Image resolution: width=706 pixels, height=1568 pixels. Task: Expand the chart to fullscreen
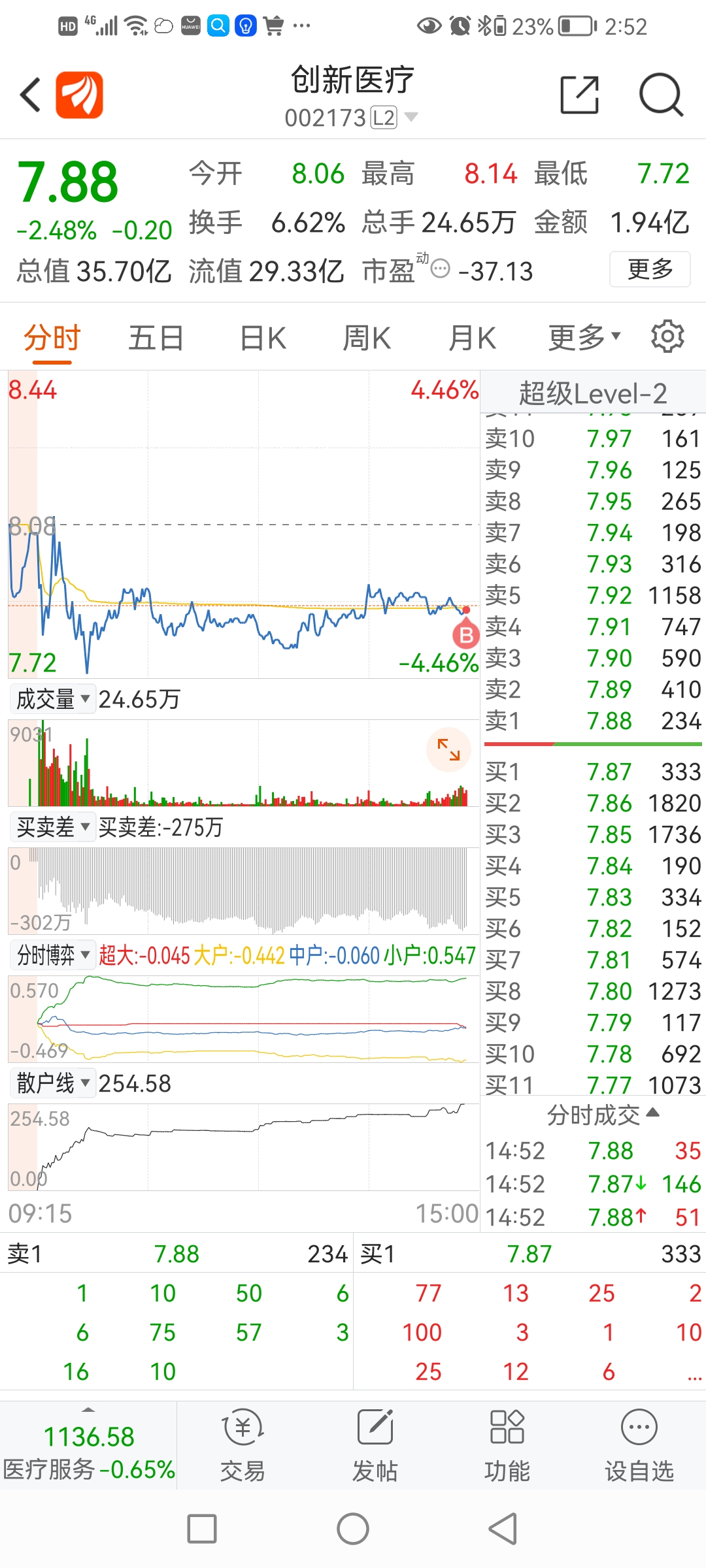[448, 749]
